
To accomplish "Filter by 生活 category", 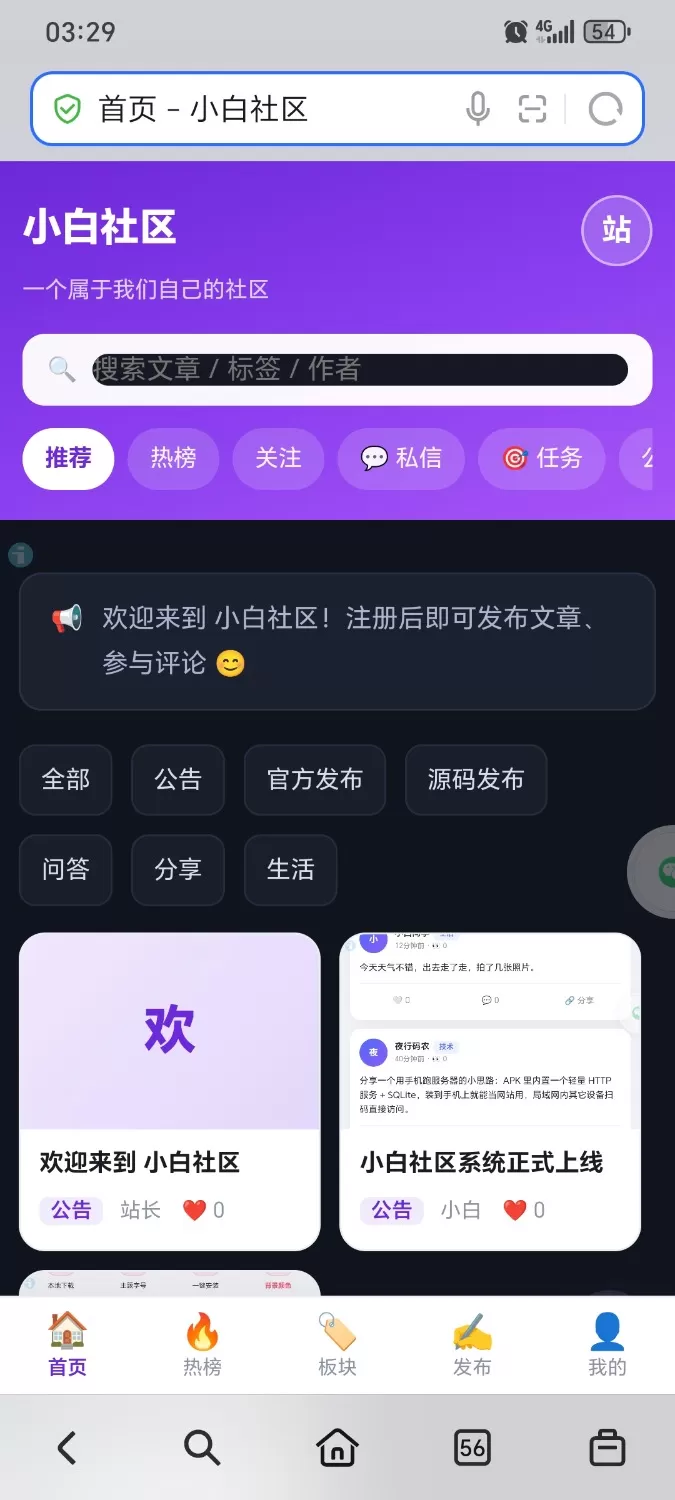I will click(x=291, y=870).
